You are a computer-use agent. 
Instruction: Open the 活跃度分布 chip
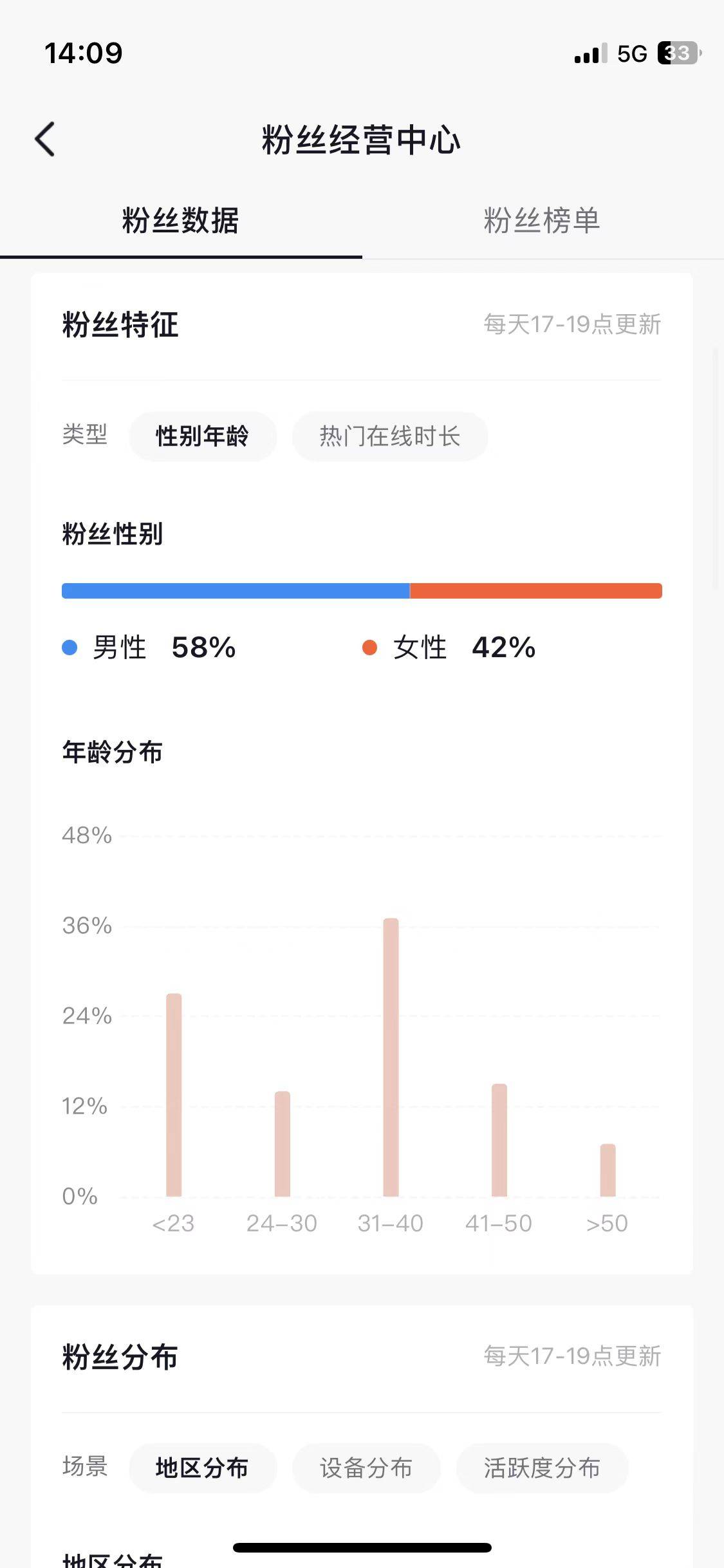(542, 1468)
